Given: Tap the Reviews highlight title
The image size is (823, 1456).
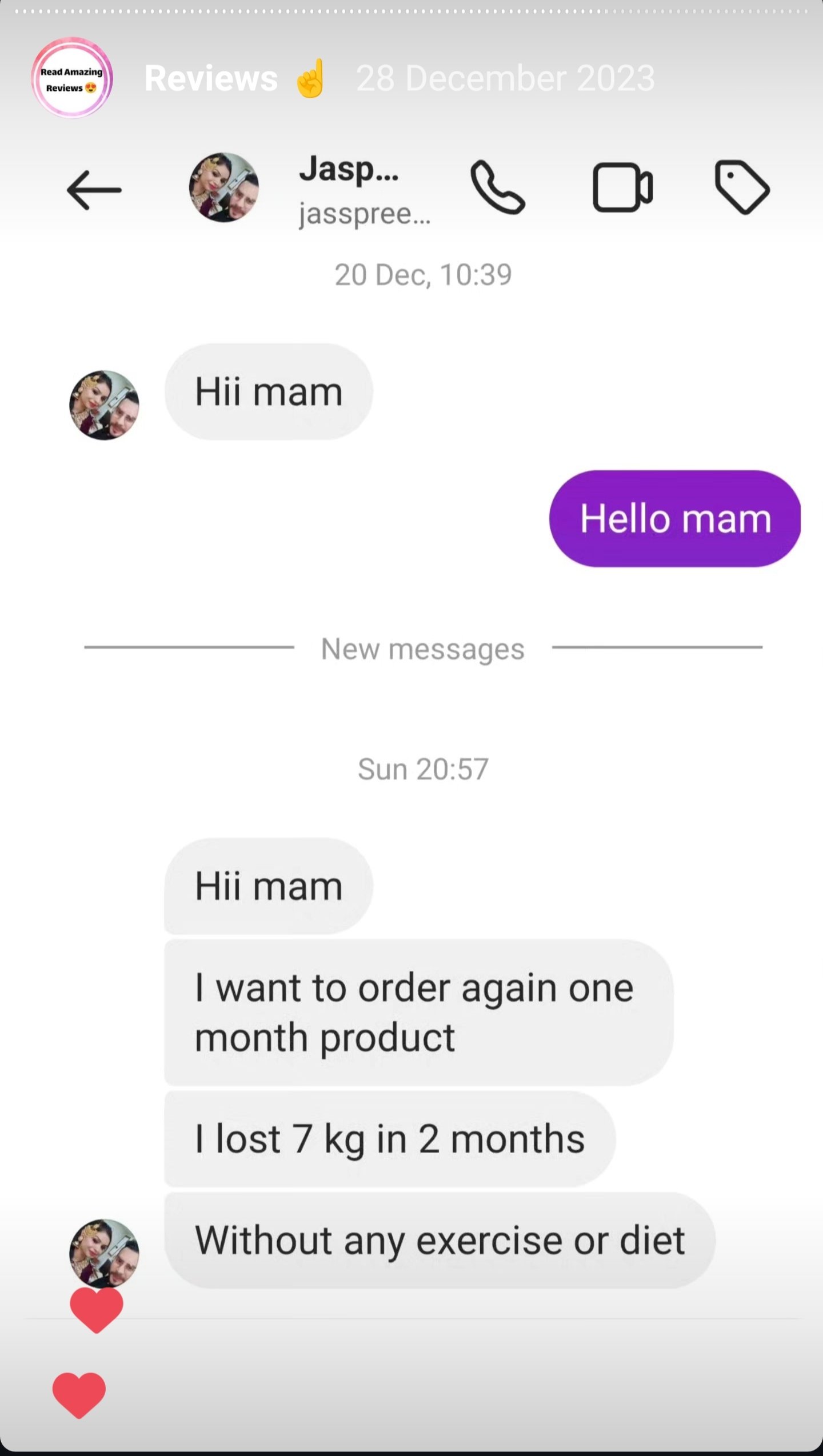Looking at the screenshot, I should tap(211, 78).
